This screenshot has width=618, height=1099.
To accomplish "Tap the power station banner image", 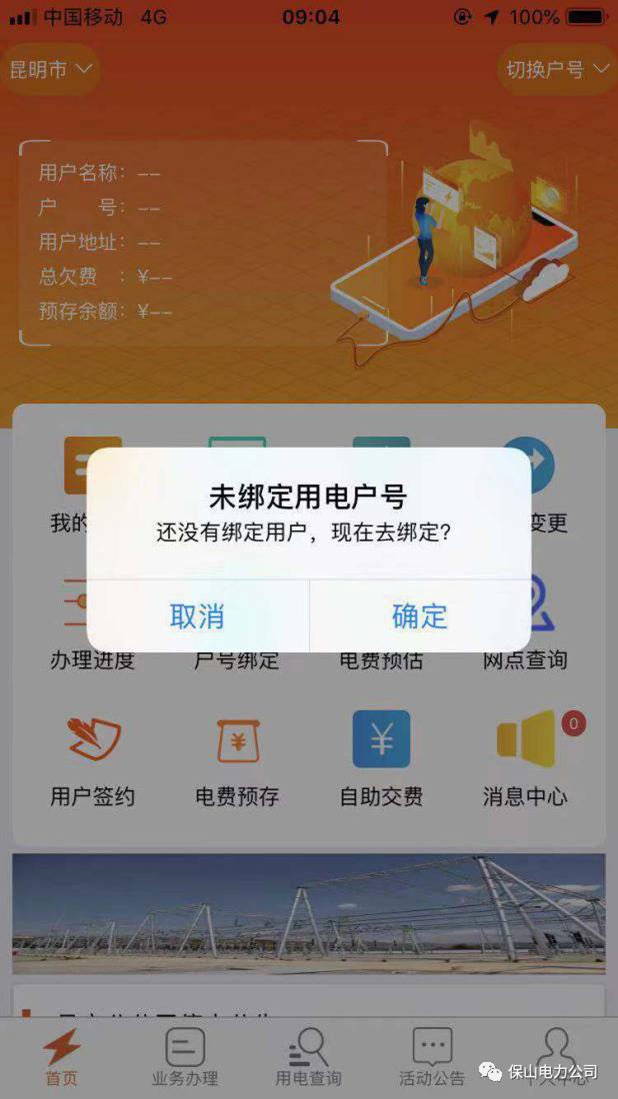I will pyautogui.click(x=308, y=913).
